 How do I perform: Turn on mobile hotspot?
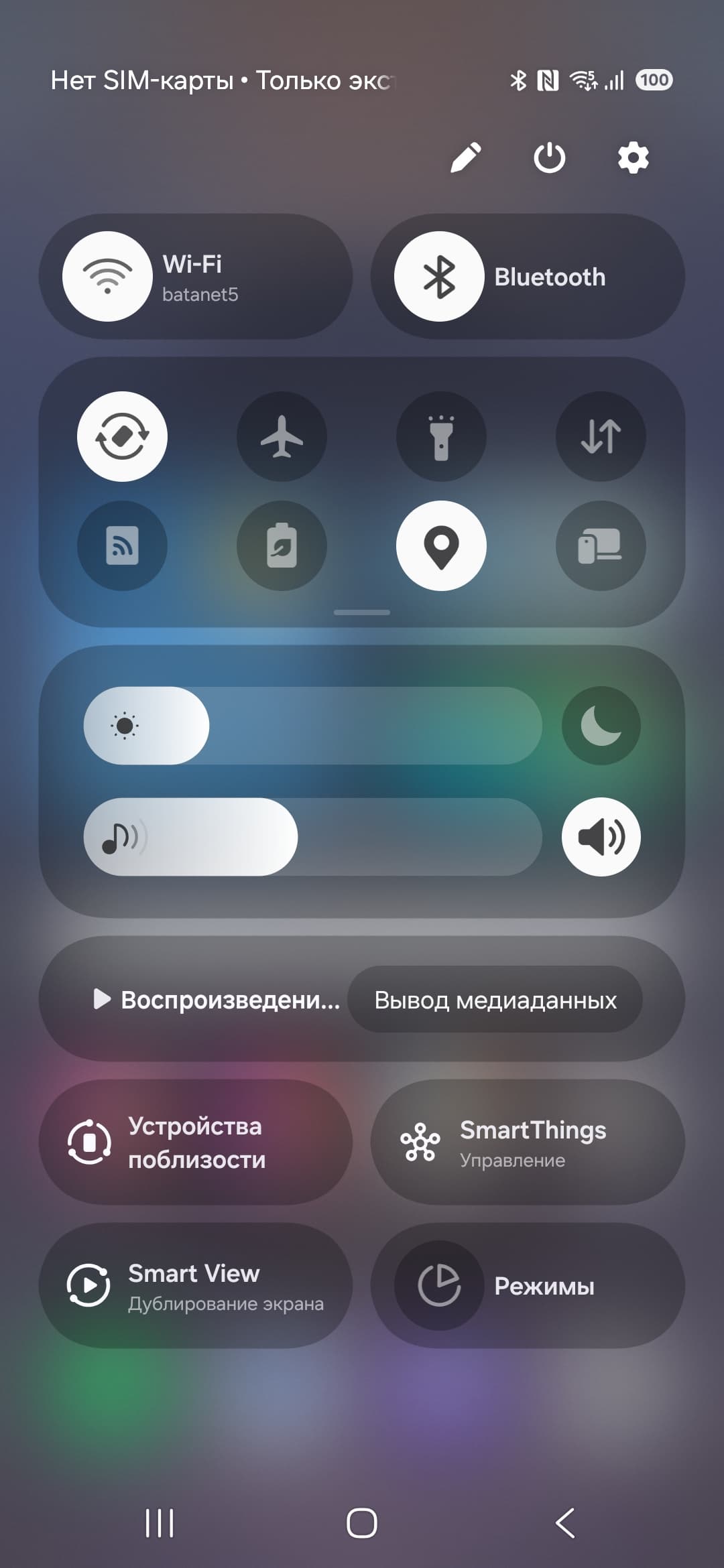pyautogui.click(x=122, y=545)
